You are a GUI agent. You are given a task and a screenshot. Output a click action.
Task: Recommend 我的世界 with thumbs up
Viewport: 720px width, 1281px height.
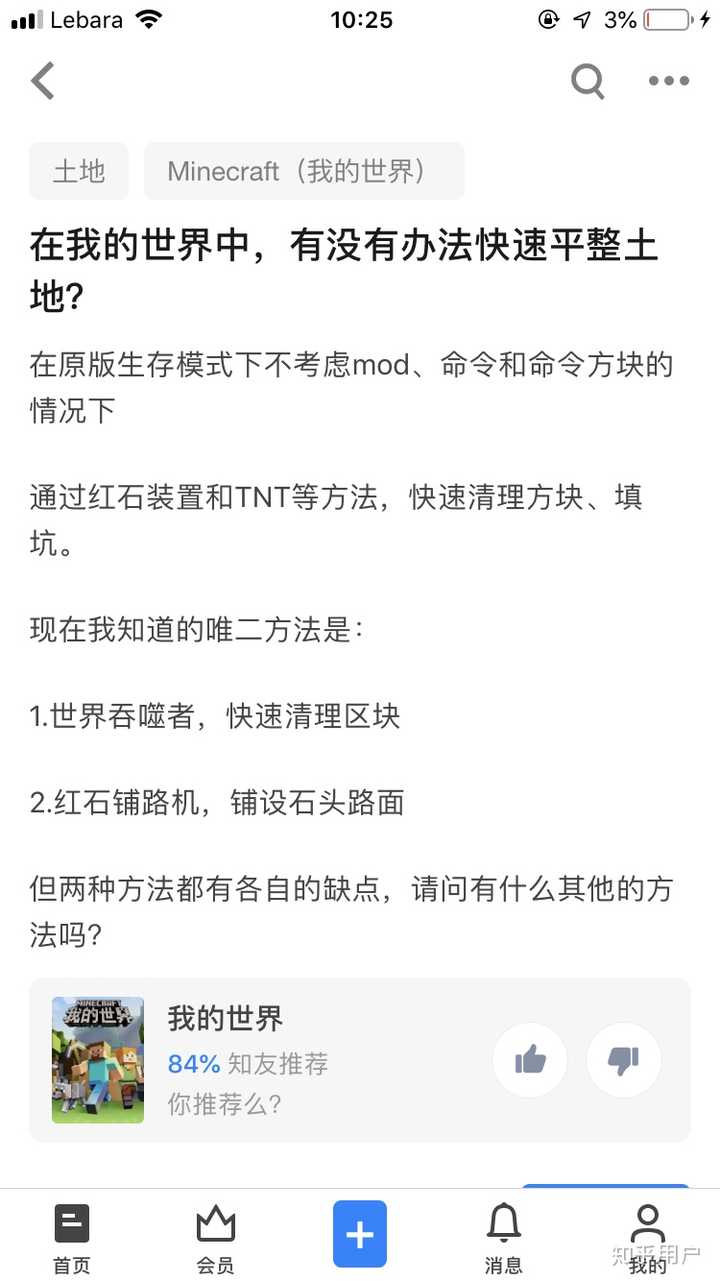pos(530,1060)
